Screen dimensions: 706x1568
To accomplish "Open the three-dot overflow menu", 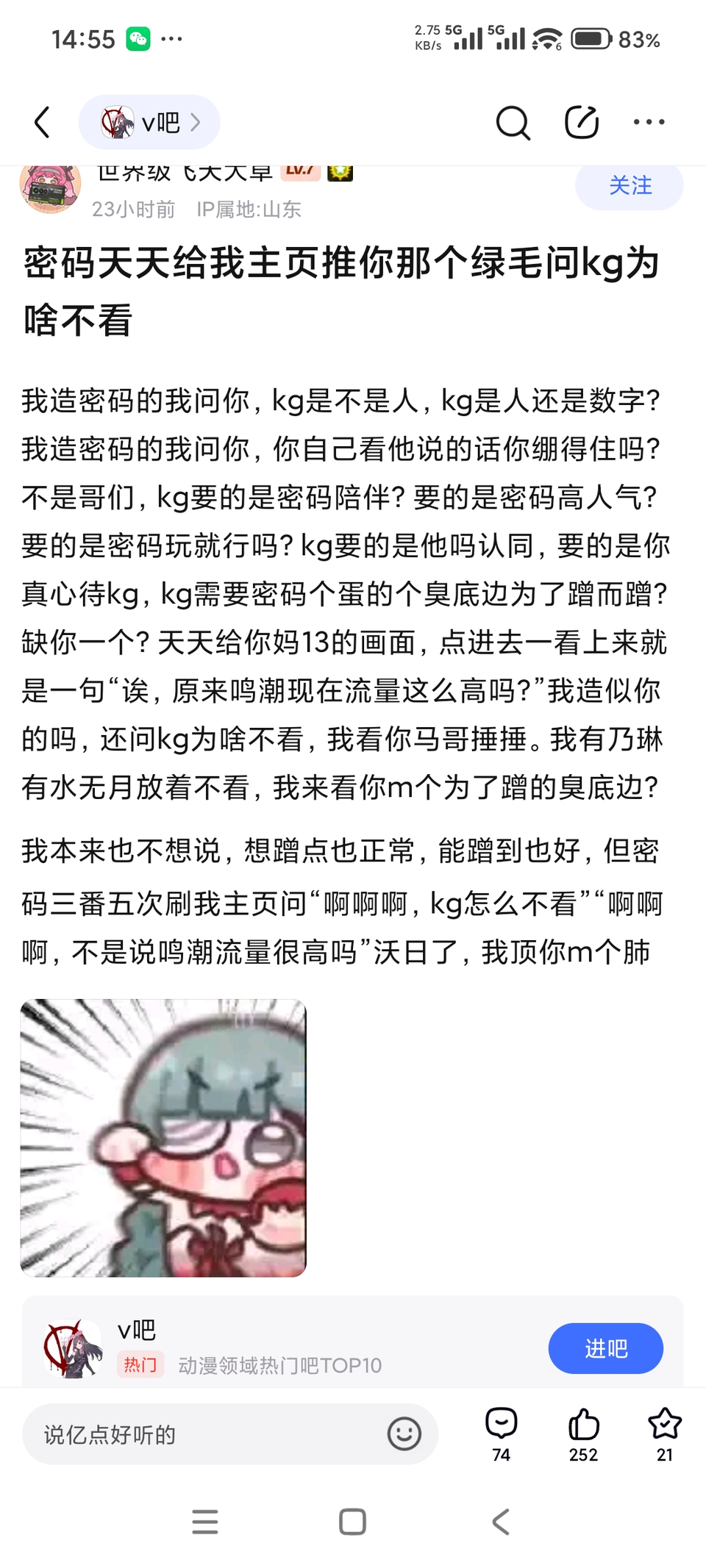I will click(x=649, y=122).
